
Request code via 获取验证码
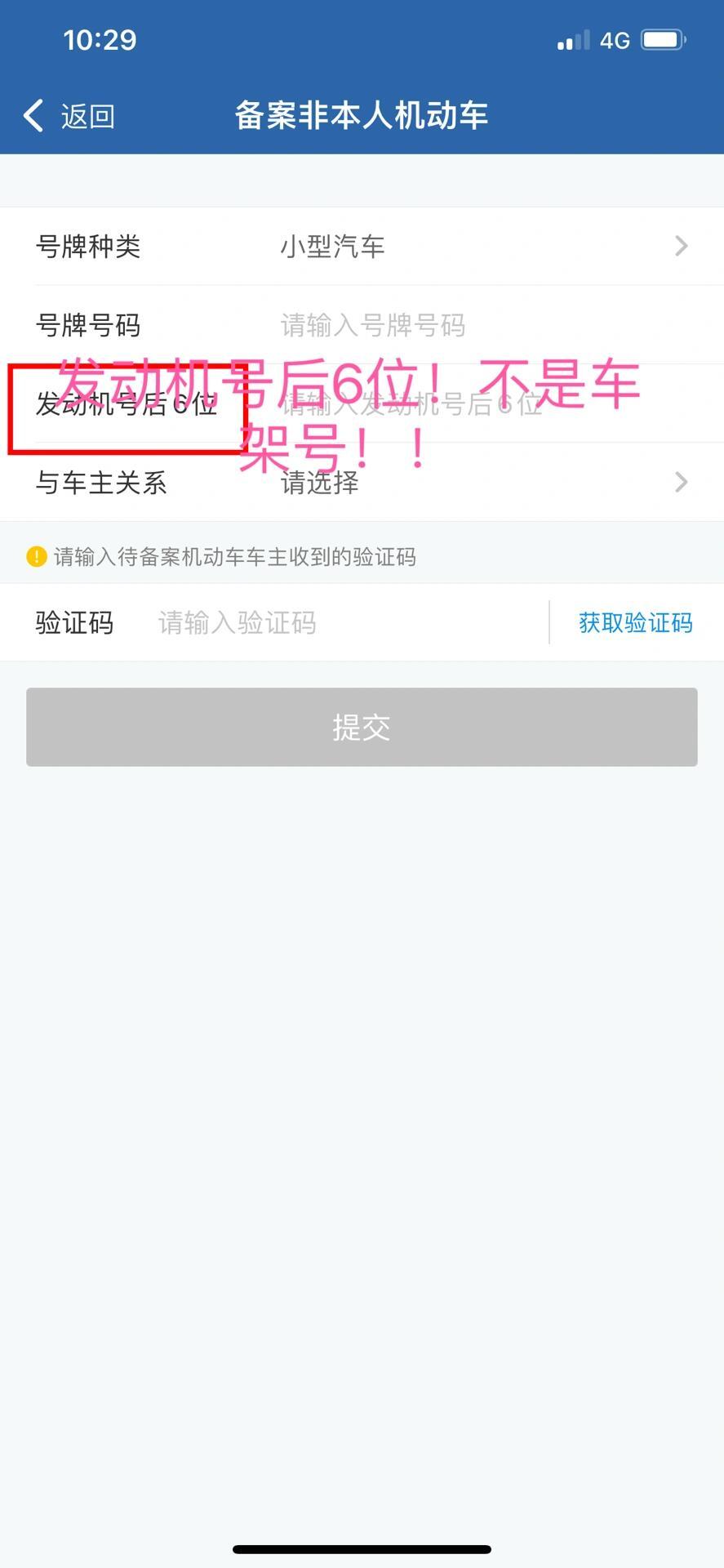coord(635,623)
